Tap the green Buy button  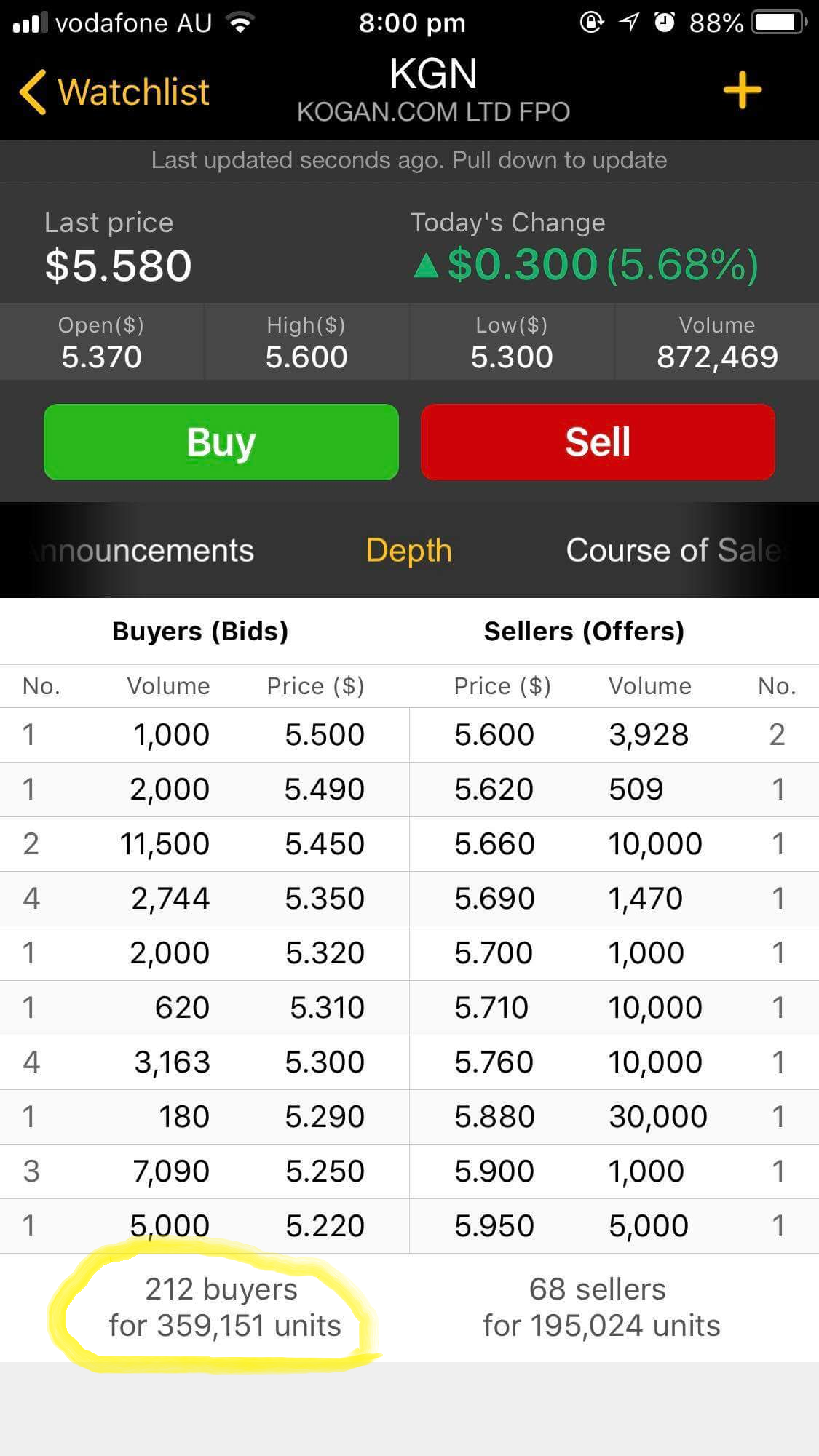(221, 442)
